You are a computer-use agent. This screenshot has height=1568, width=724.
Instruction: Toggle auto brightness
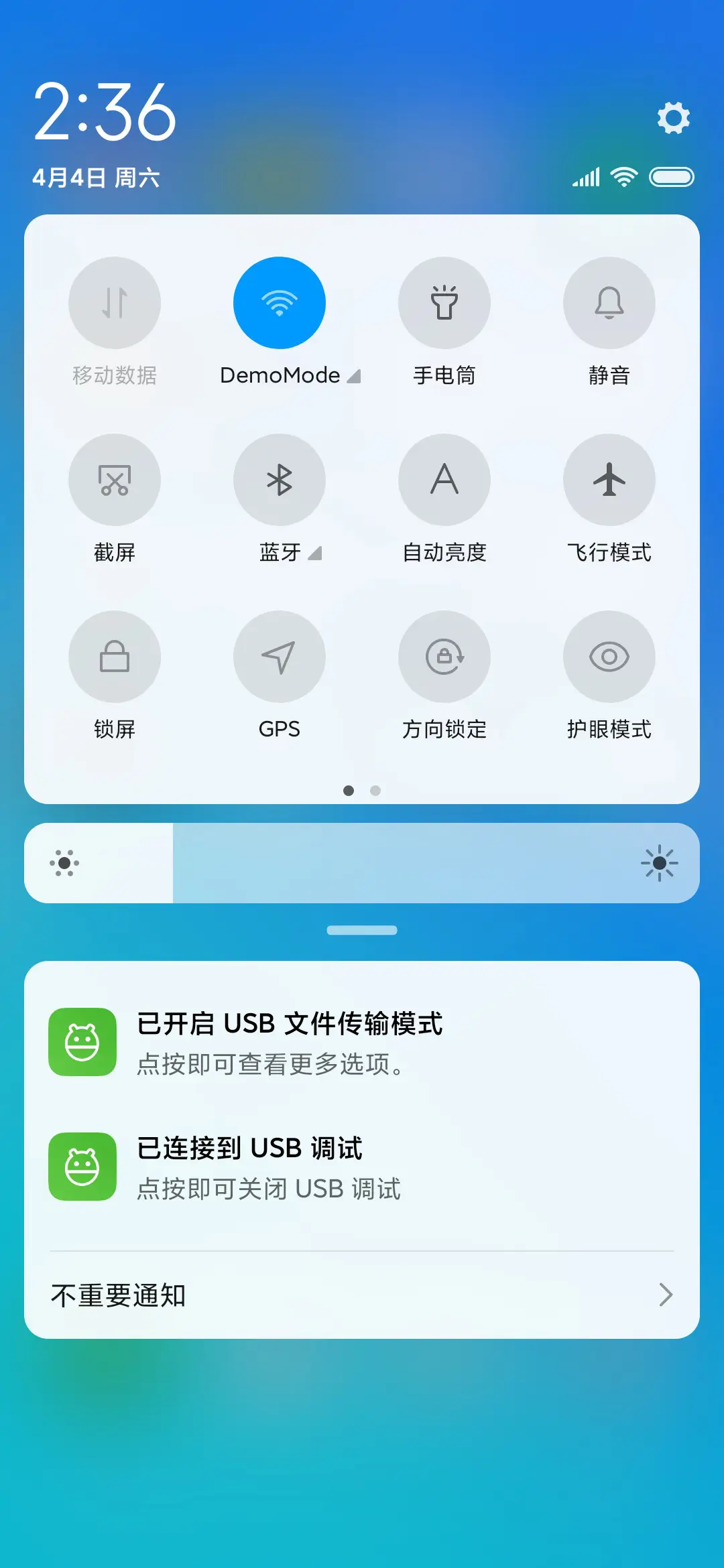pos(444,480)
